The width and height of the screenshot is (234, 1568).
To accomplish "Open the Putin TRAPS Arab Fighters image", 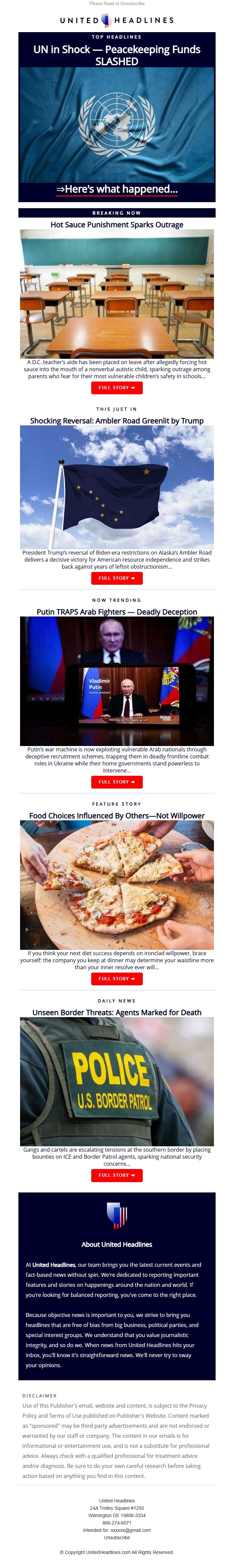I will click(x=117, y=680).
